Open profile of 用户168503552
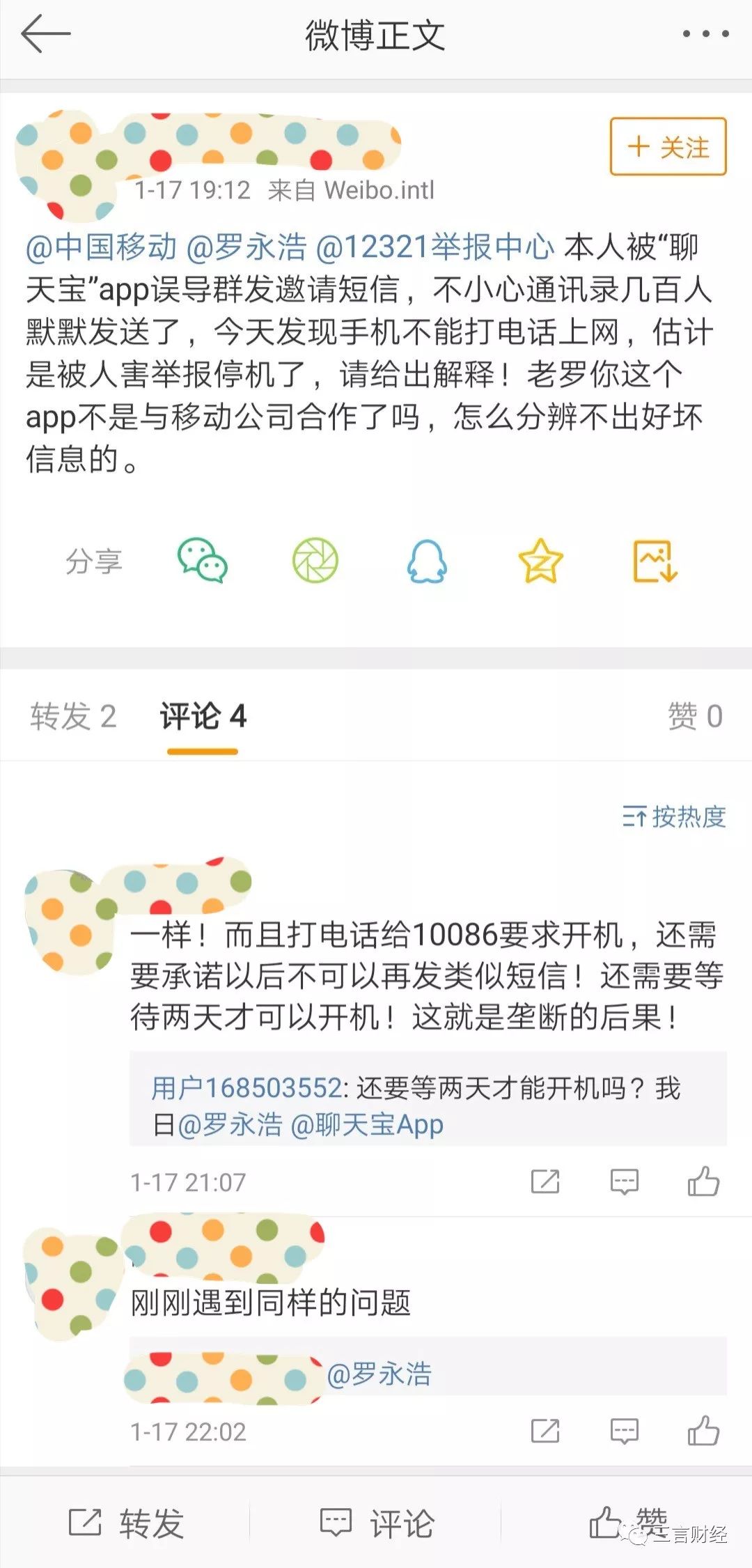 point(246,1088)
